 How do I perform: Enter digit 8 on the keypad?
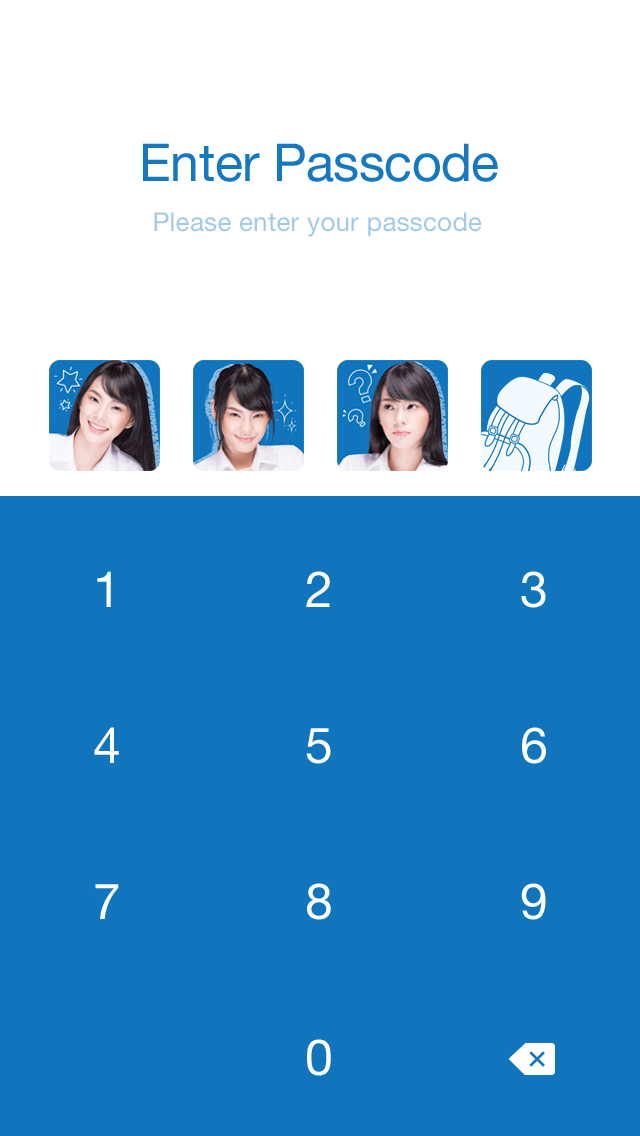(319, 902)
